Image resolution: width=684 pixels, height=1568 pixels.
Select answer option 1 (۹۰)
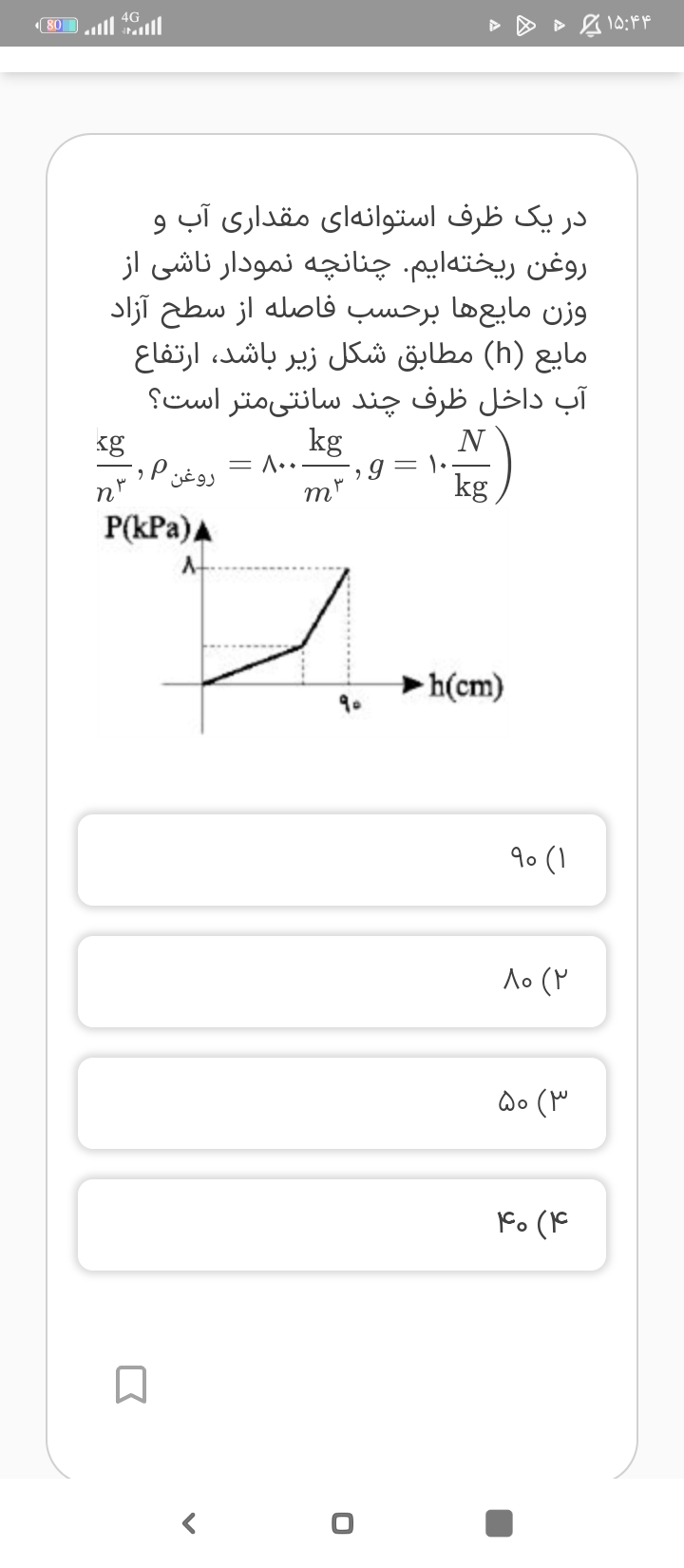point(342,860)
